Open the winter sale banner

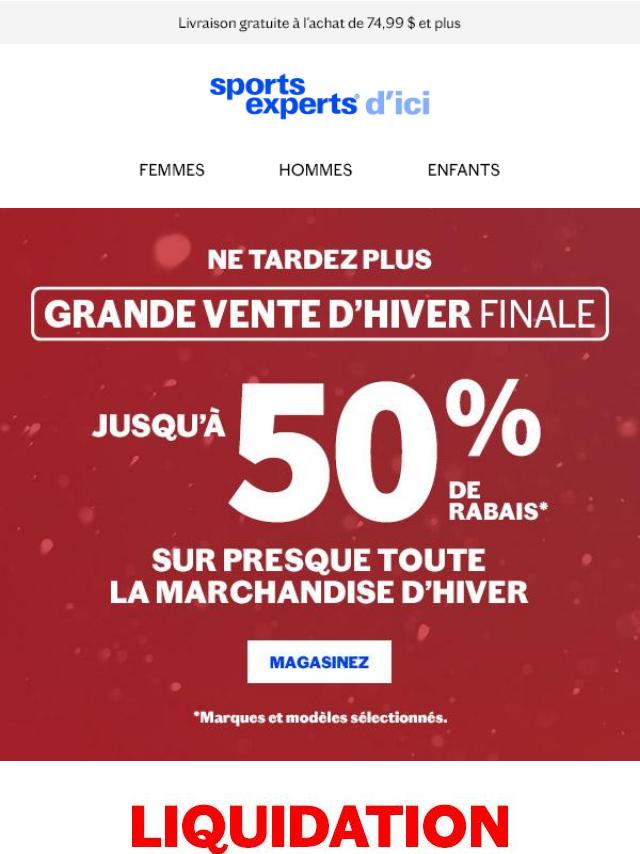[320, 450]
